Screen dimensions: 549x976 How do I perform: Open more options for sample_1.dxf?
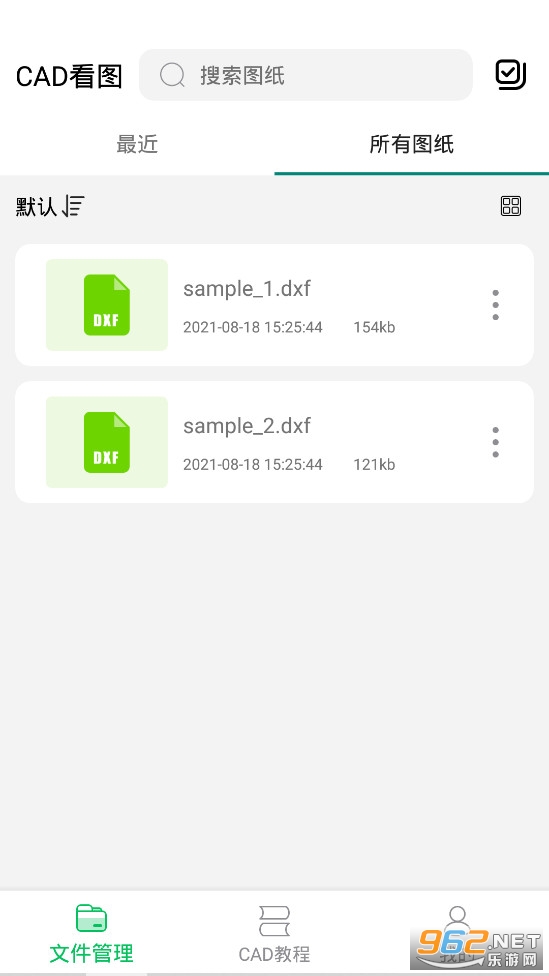point(495,305)
